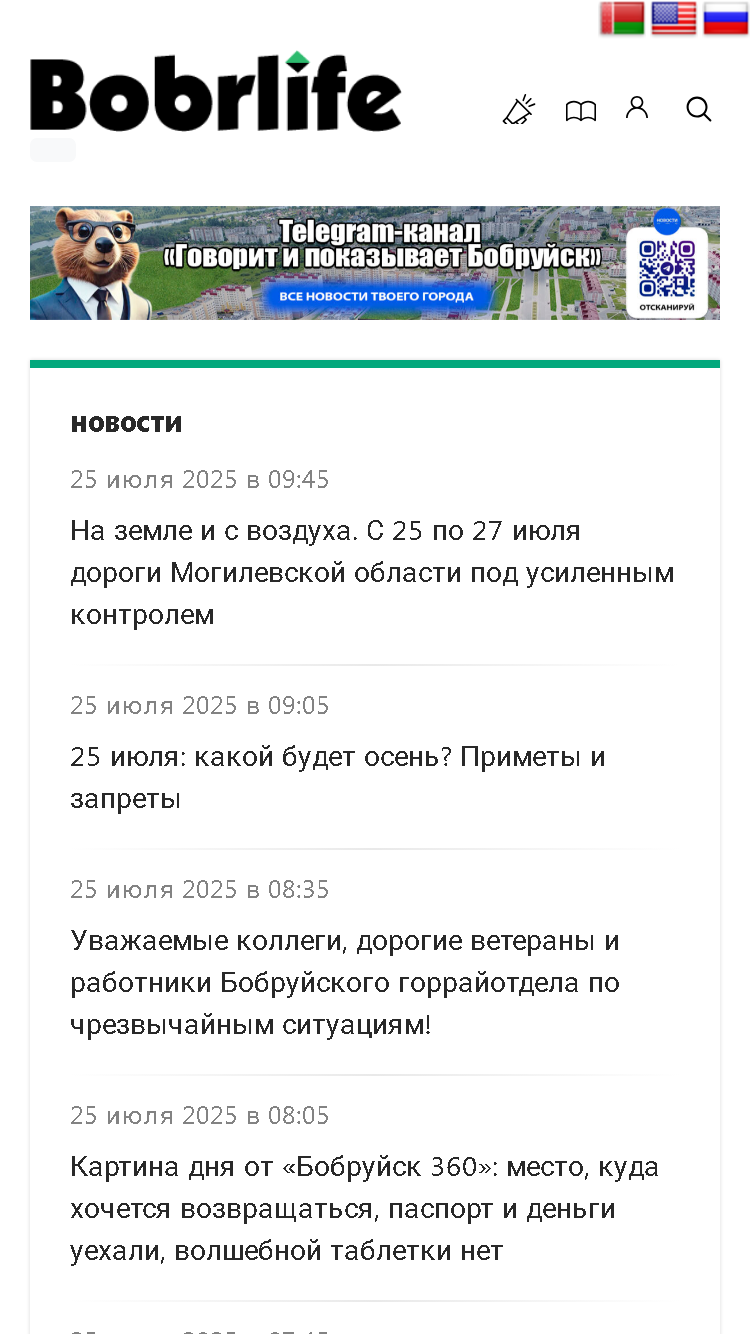The width and height of the screenshot is (750, 1334).
Task: Open the user account icon
Action: (637, 108)
